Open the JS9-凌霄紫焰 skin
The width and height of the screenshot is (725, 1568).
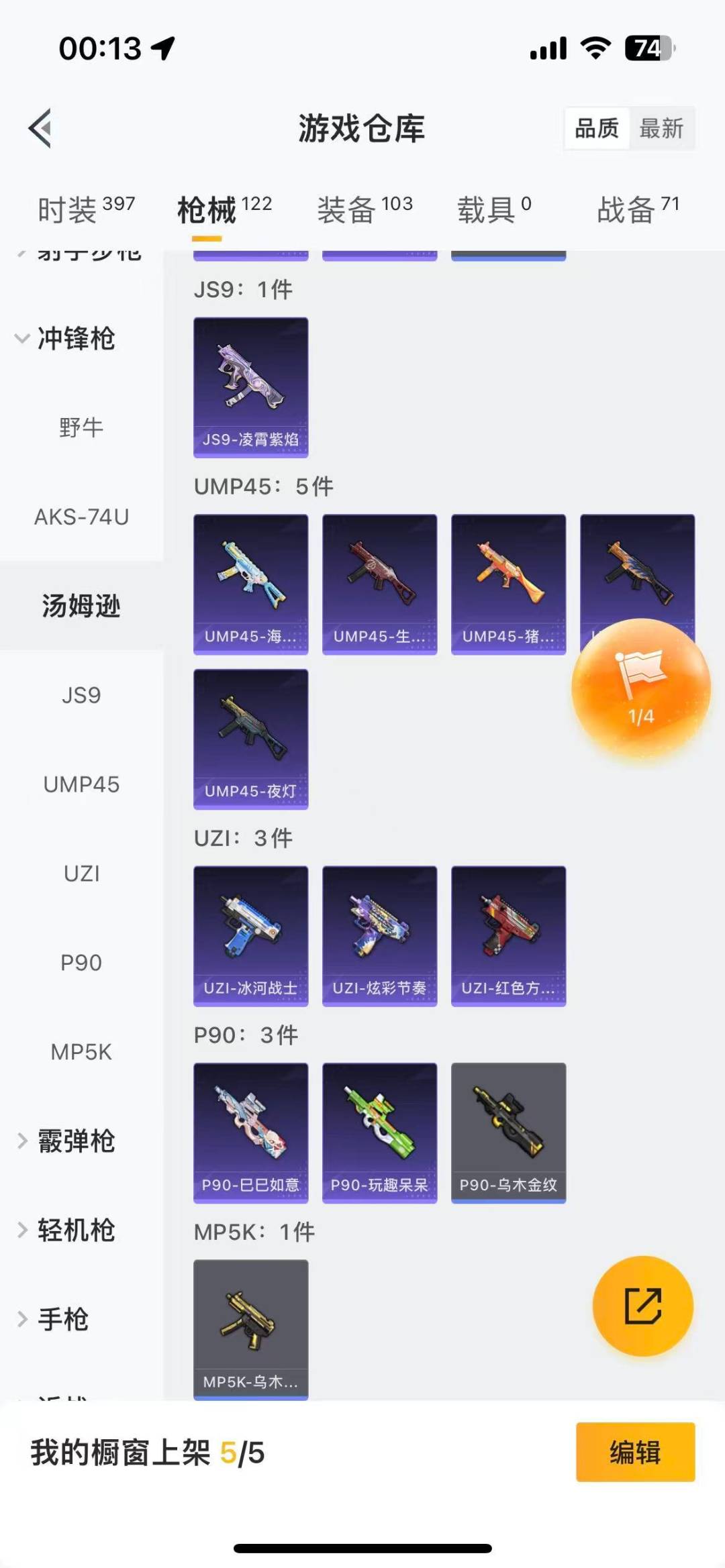[250, 387]
